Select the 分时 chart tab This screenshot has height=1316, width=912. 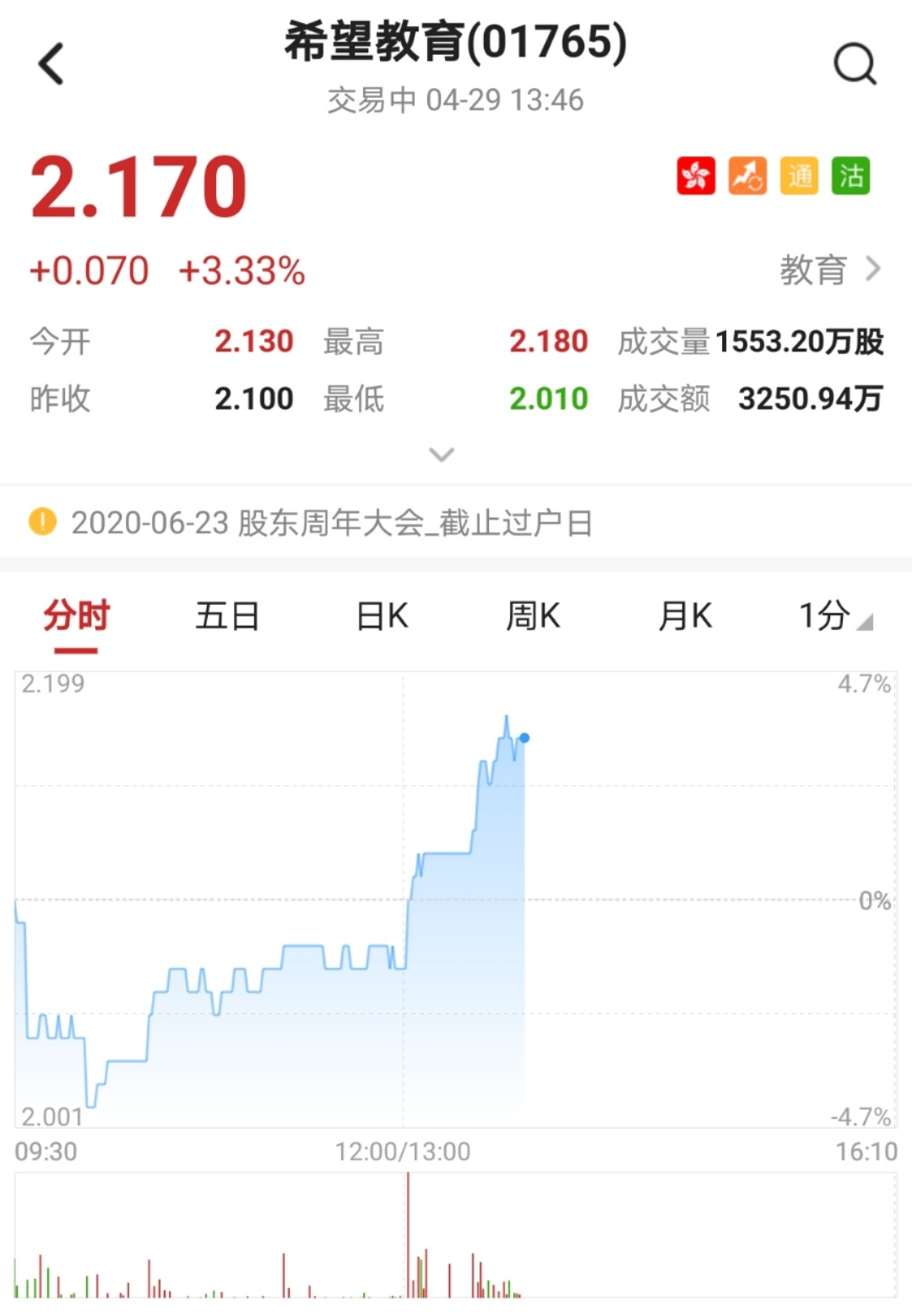click(x=77, y=617)
